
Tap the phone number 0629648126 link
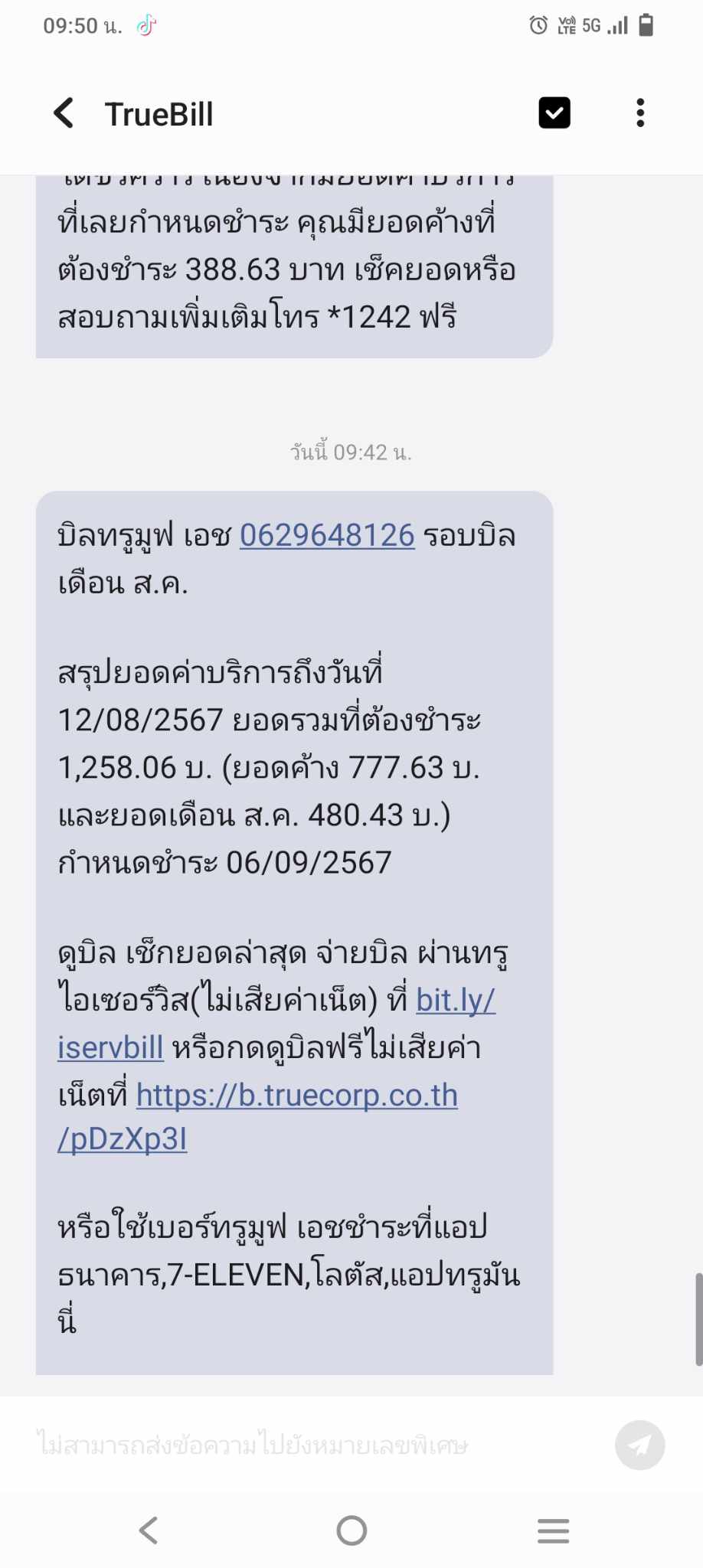327,535
